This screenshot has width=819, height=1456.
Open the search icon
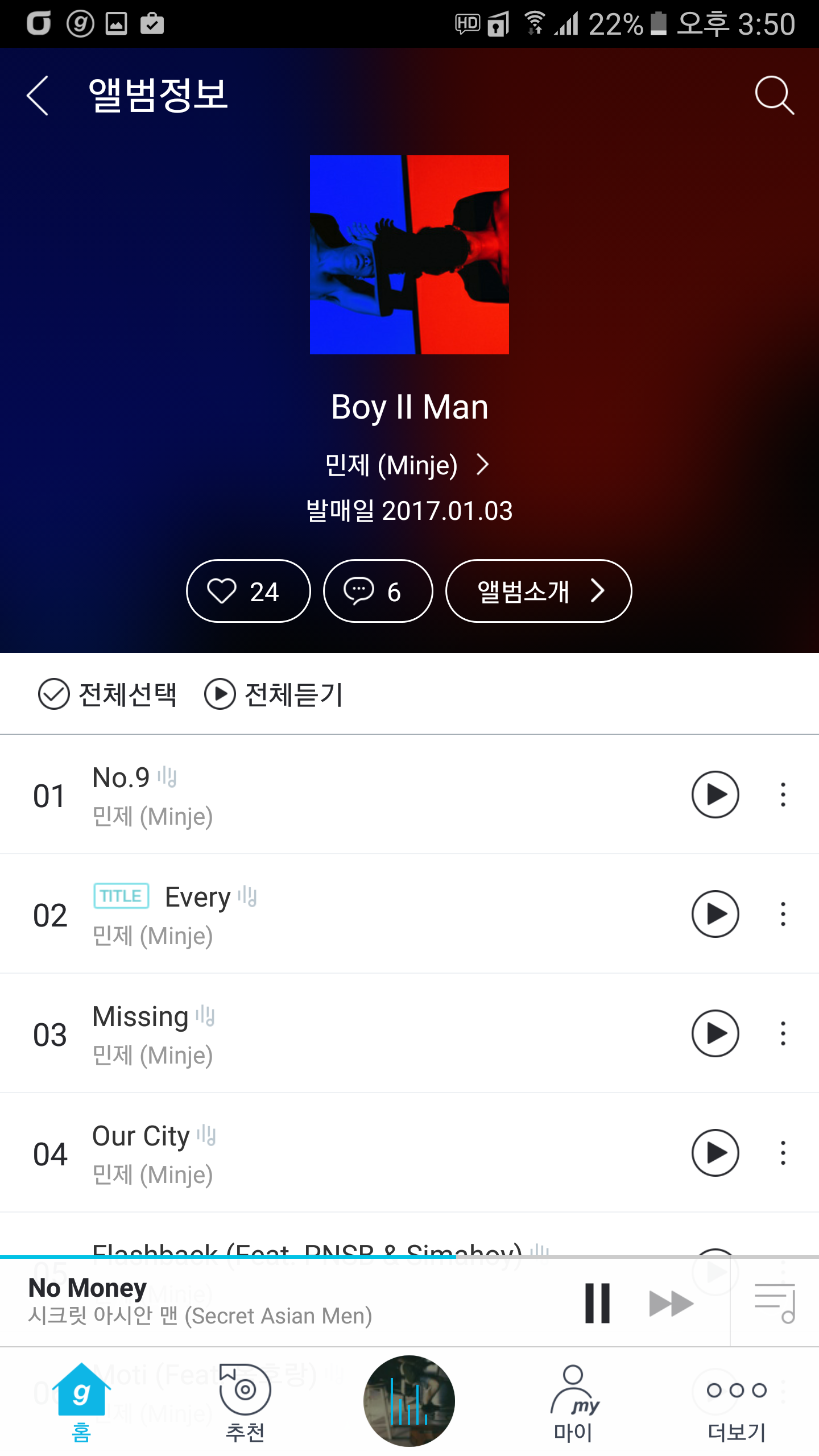[x=774, y=96]
